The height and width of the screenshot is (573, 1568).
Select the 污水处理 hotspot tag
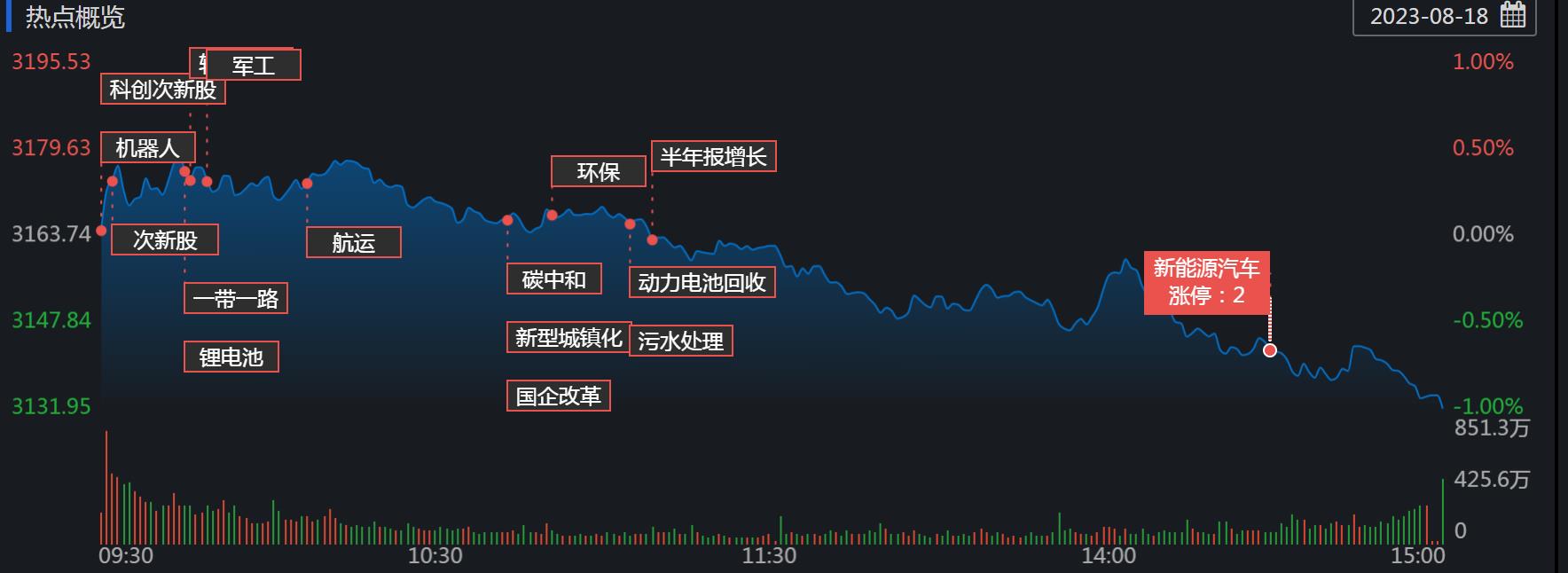(x=680, y=341)
